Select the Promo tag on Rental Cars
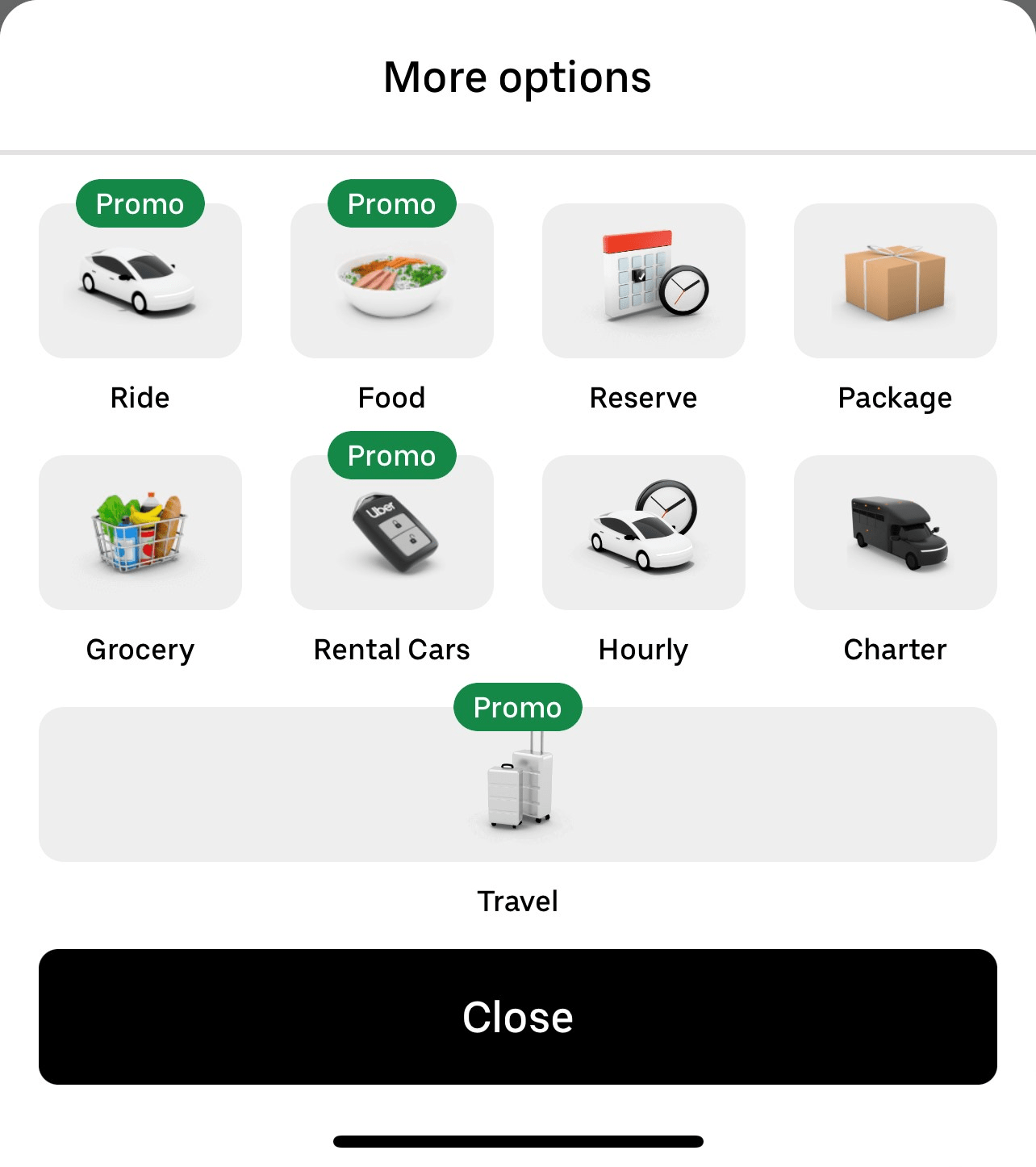This screenshot has width=1036, height=1167. 391,455
